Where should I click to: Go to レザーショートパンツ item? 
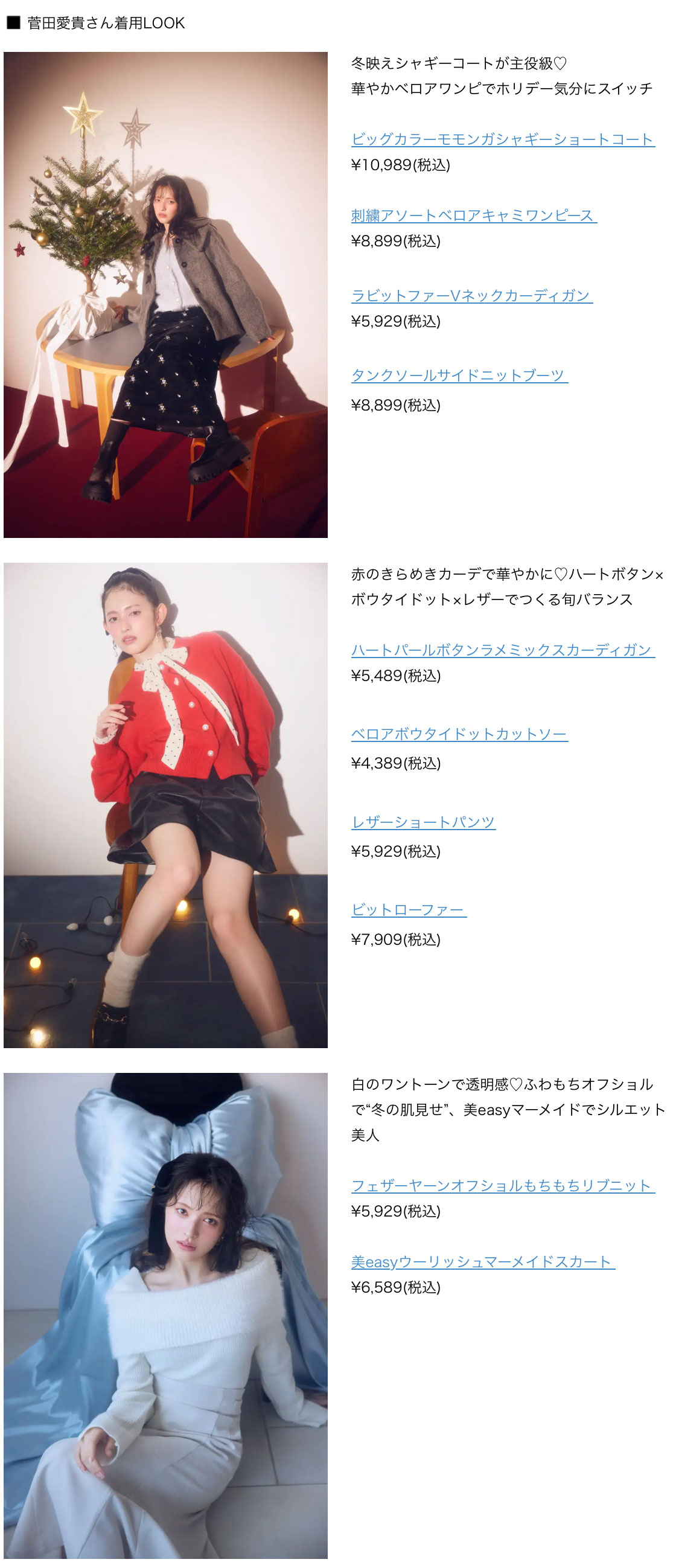click(423, 822)
